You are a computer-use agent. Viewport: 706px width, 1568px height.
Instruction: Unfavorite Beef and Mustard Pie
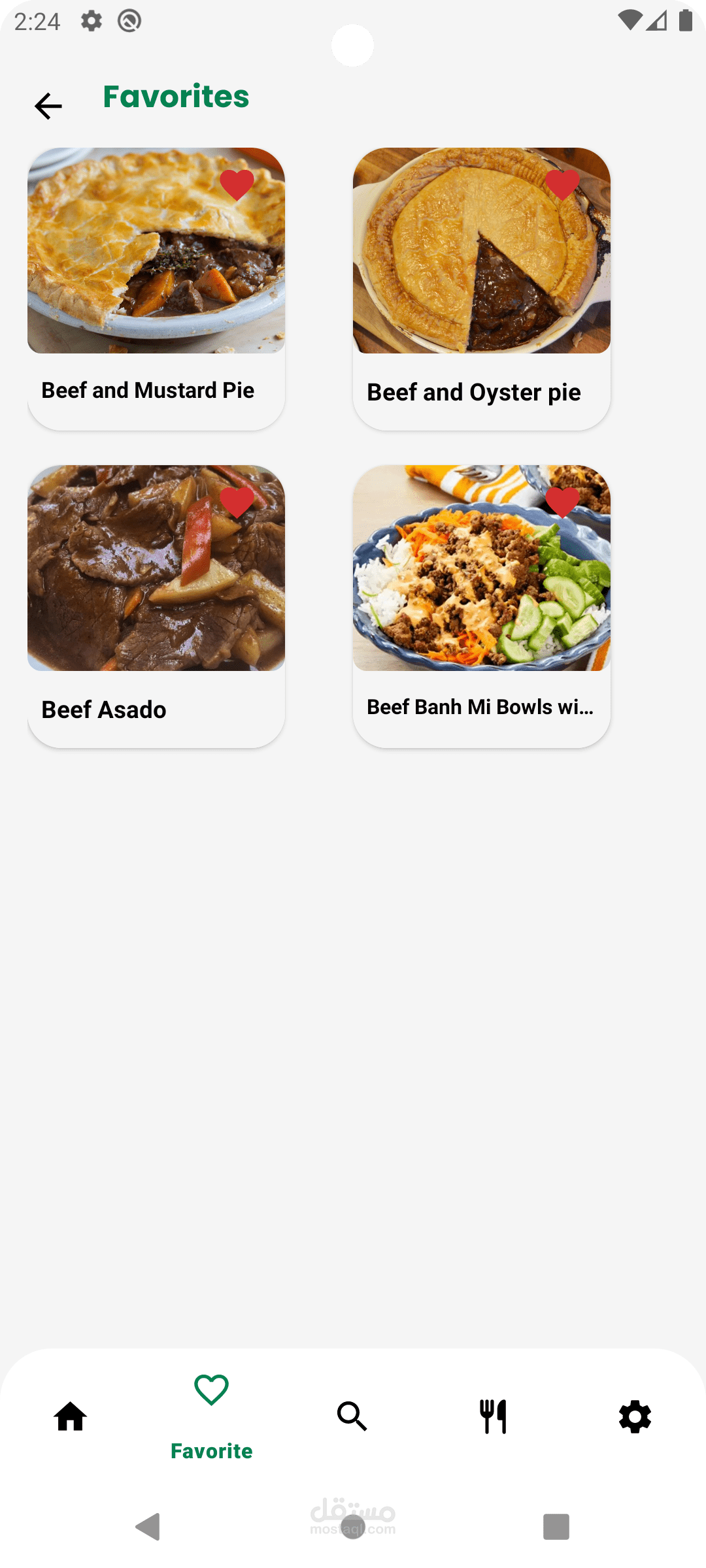237,185
